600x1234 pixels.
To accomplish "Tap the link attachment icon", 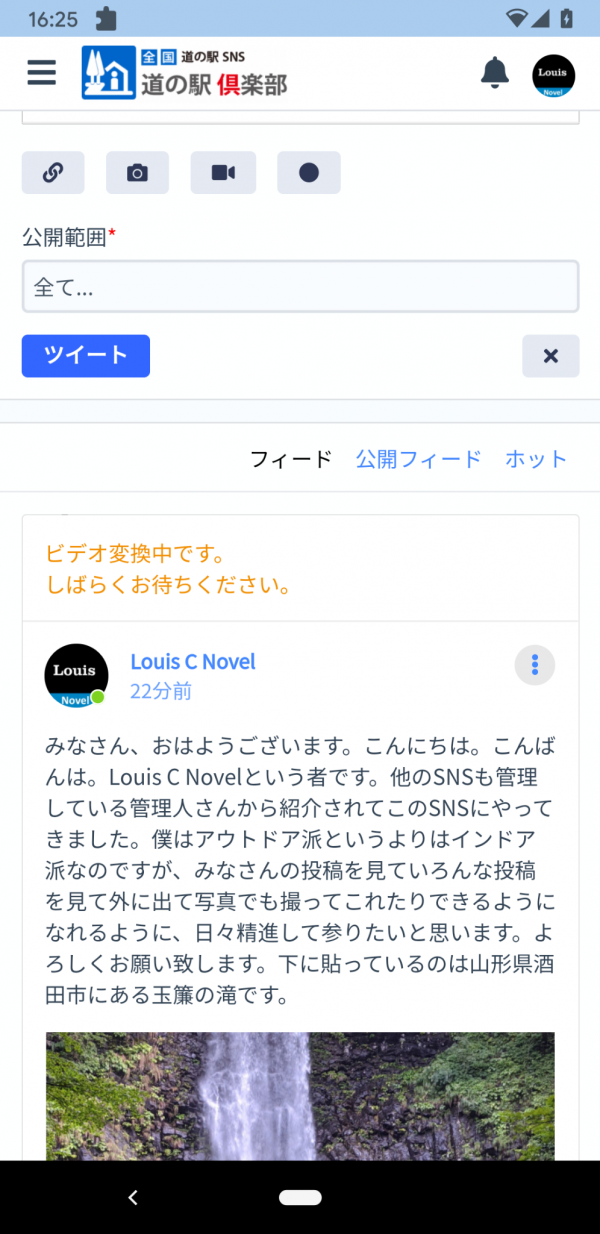I will click(53, 173).
